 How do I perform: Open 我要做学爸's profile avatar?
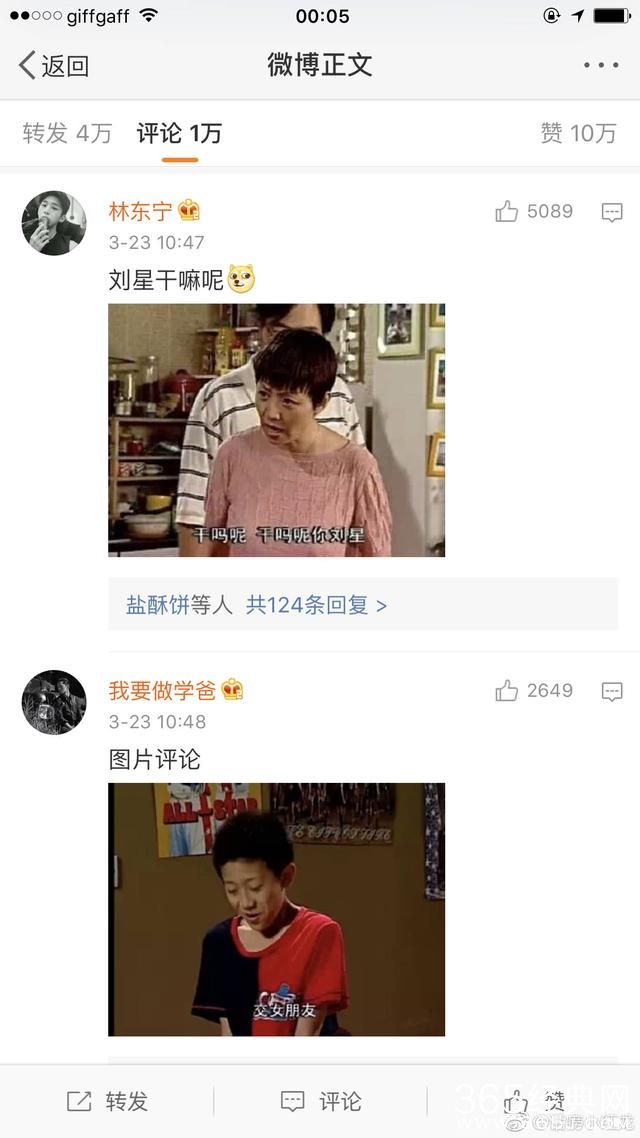click(x=54, y=702)
